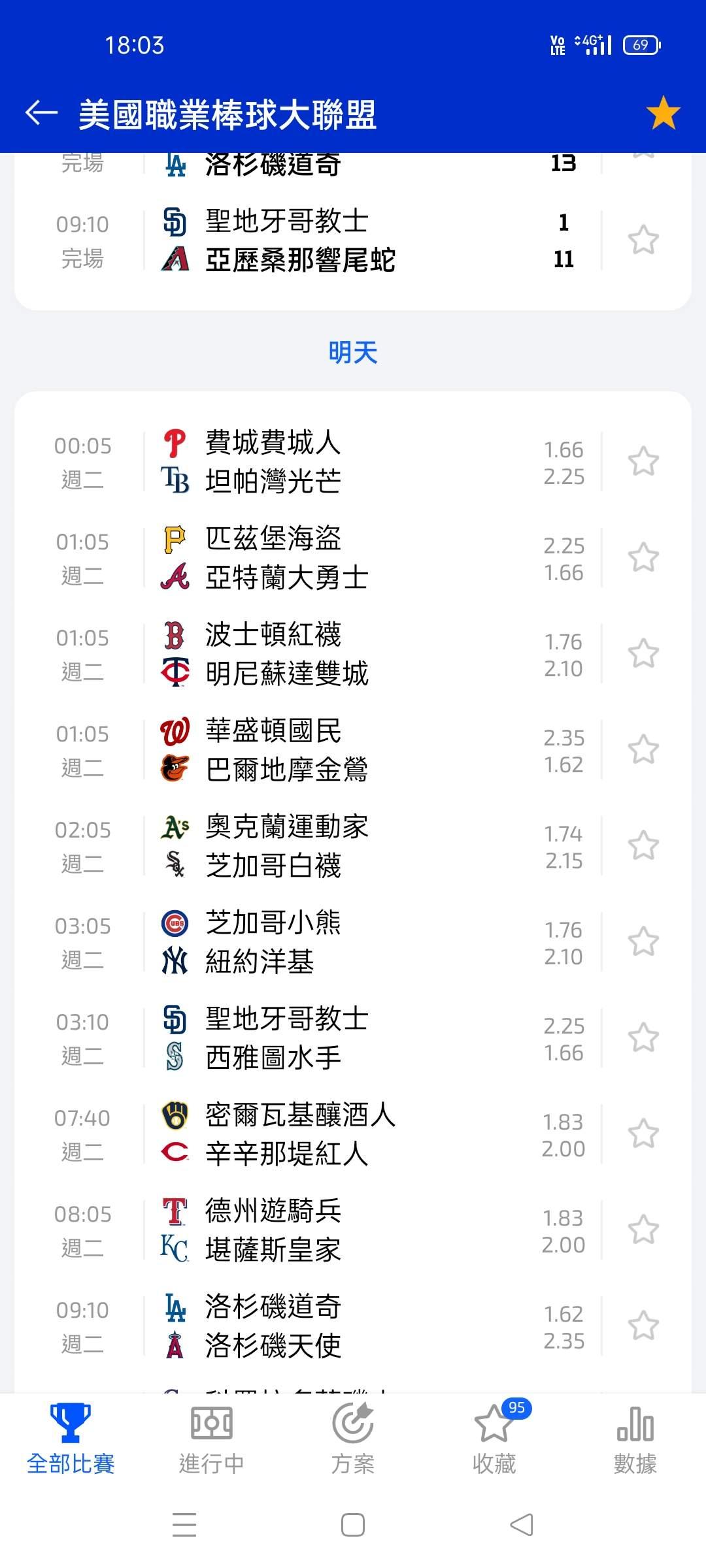The image size is (706, 1568).
Task: Open the 費城費城人 vs 坦帕灣光芒 match
Action: click(x=307, y=461)
